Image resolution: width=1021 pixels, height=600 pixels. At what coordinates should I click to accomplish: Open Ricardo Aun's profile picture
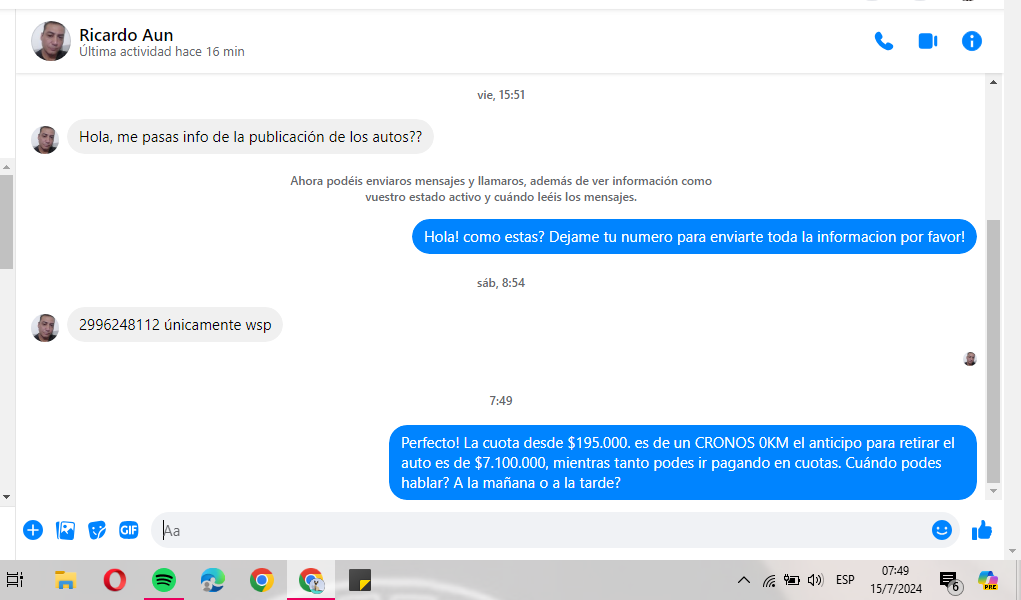pos(50,41)
